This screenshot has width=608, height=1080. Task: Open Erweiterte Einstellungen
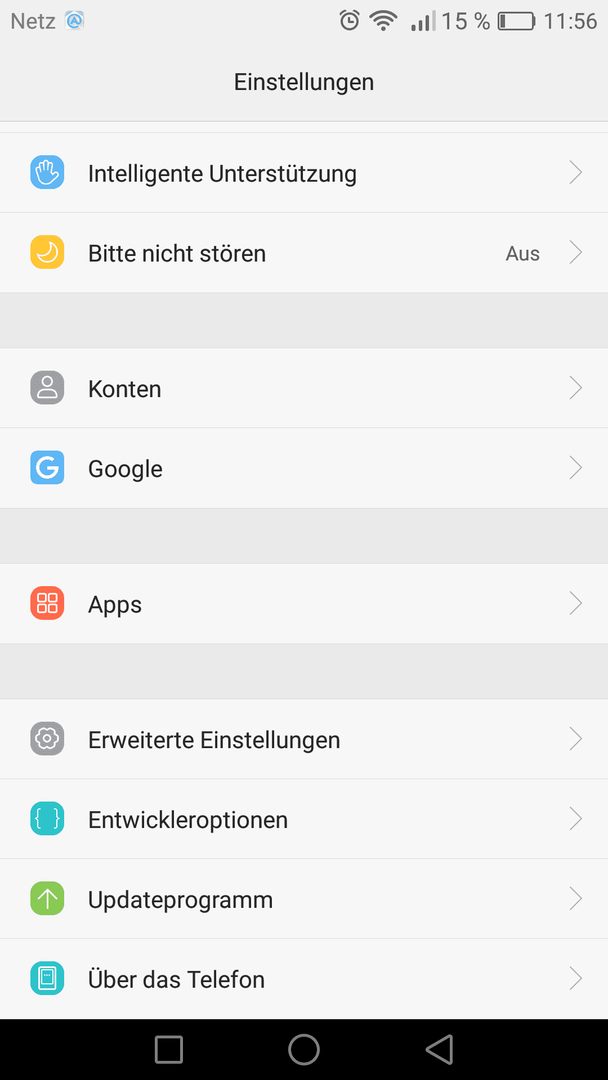coord(304,739)
